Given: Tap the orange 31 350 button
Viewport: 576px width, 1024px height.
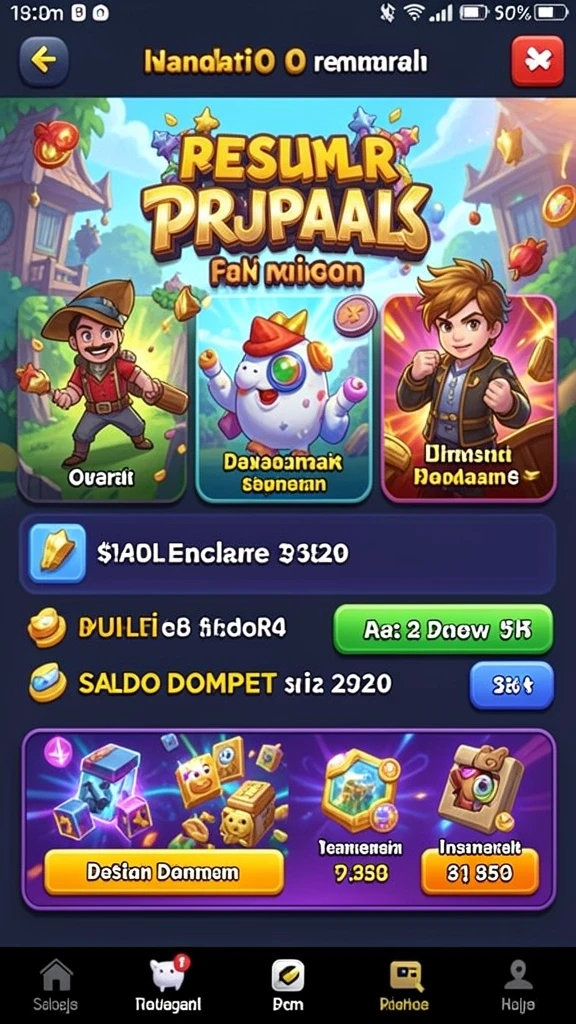Looking at the screenshot, I should [x=480, y=872].
